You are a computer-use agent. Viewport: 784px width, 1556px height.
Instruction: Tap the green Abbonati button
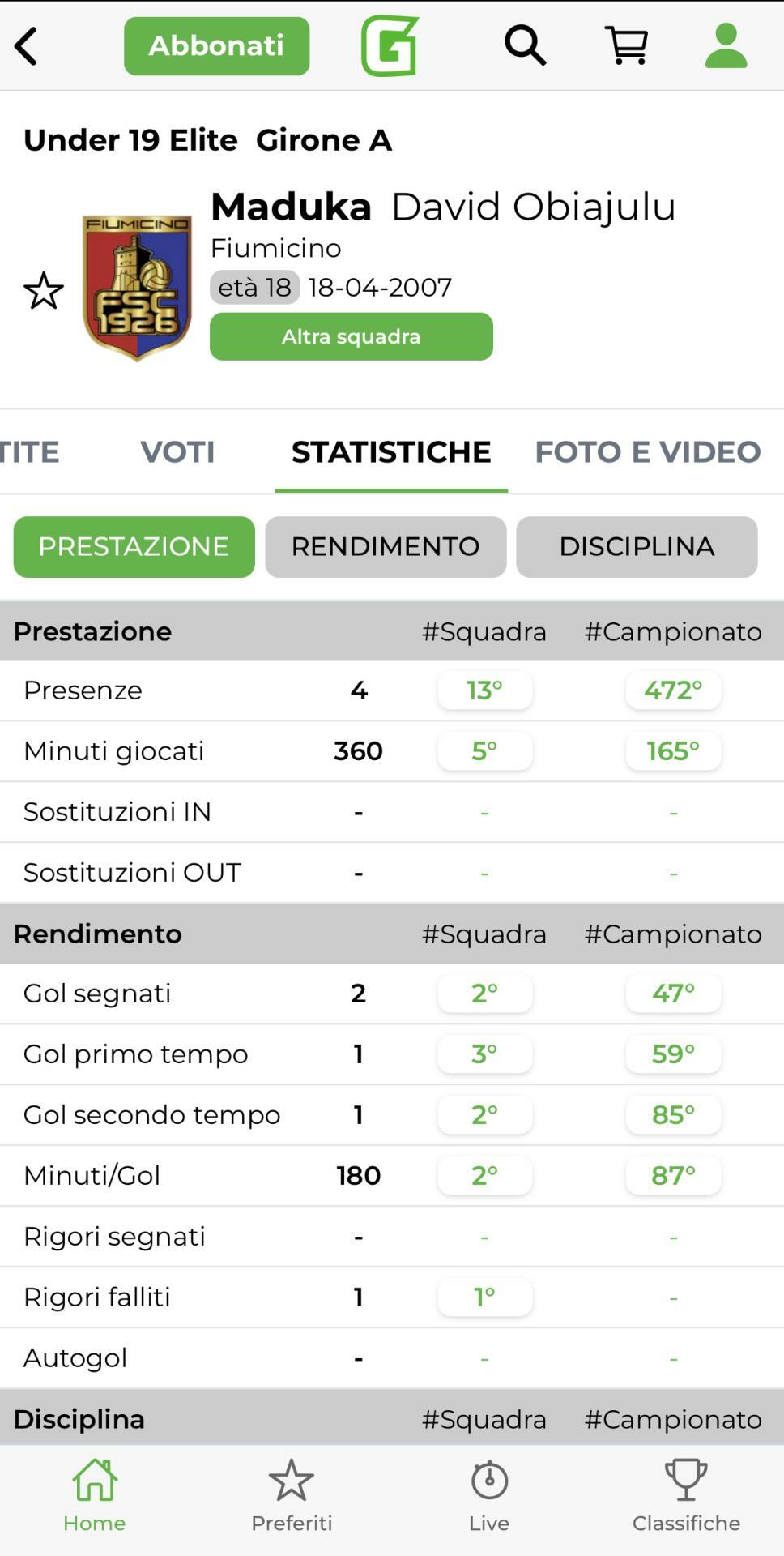[216, 46]
